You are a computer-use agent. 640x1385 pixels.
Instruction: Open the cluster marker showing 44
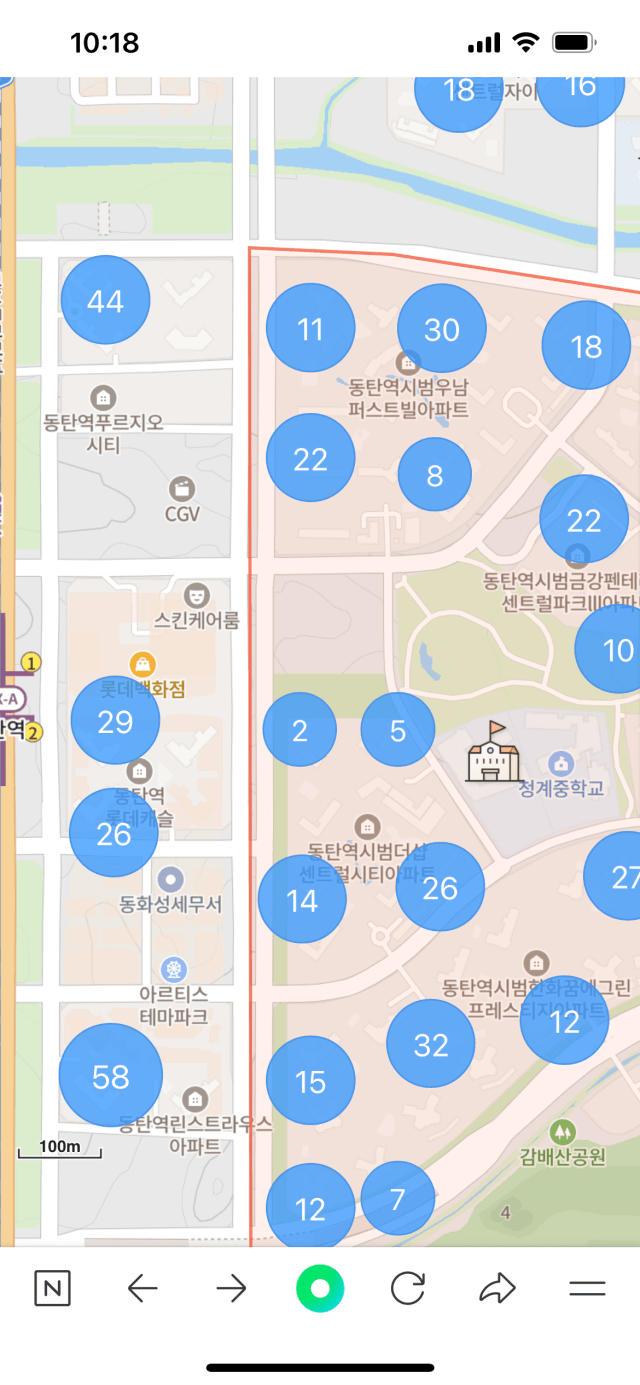[105, 300]
